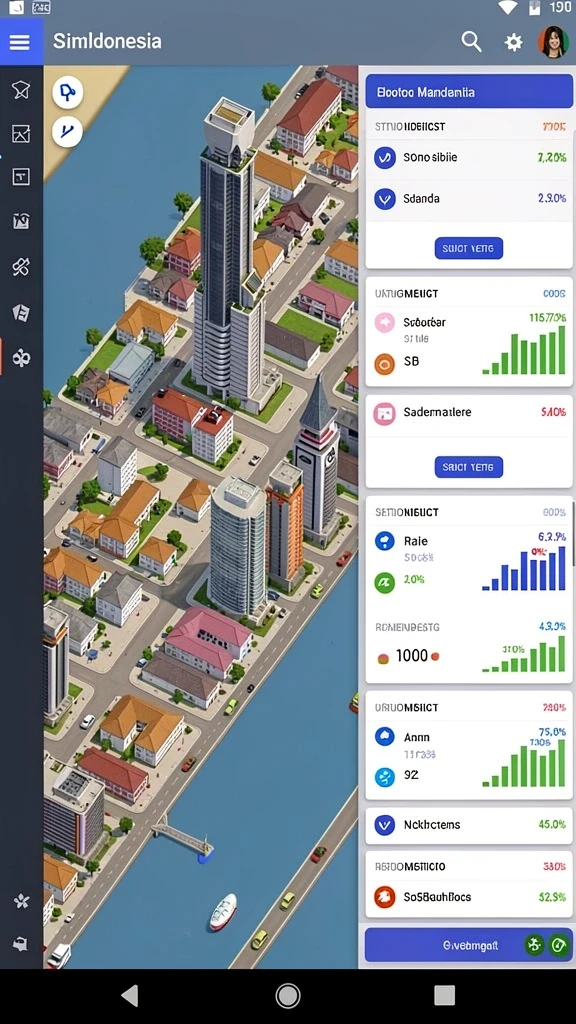Open search in the Simldonesia app bar

click(471, 42)
